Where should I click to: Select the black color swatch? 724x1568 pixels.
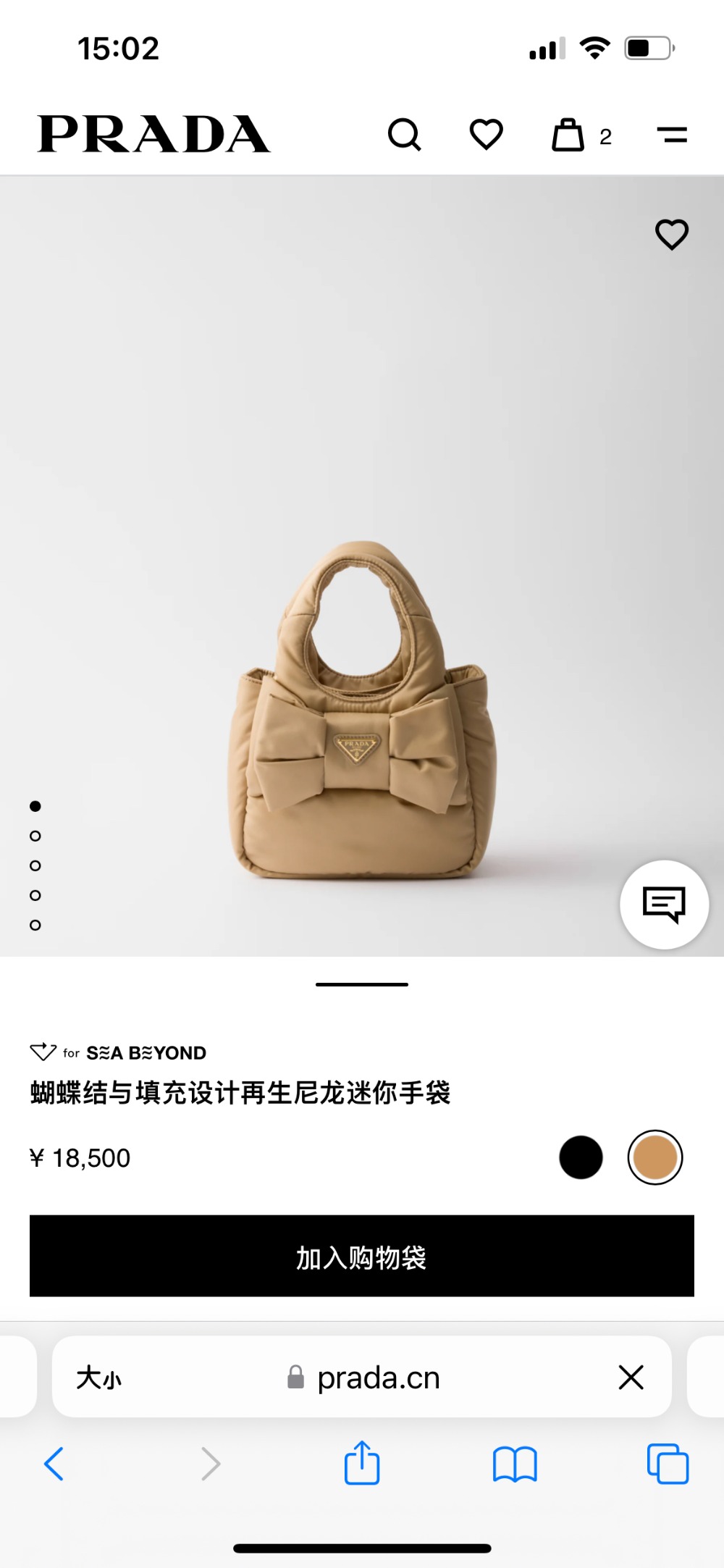[581, 1157]
